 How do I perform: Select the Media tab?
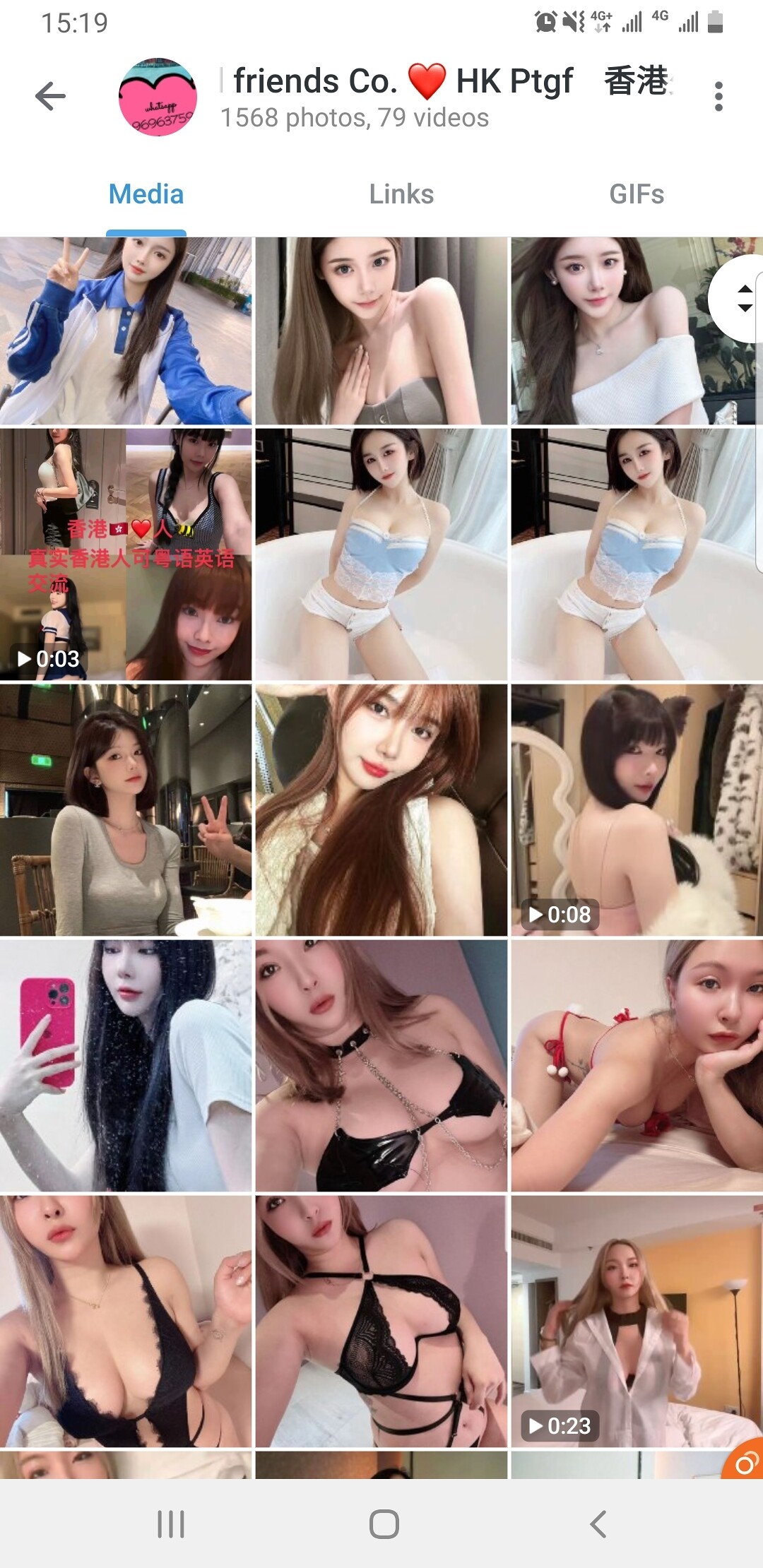click(146, 194)
